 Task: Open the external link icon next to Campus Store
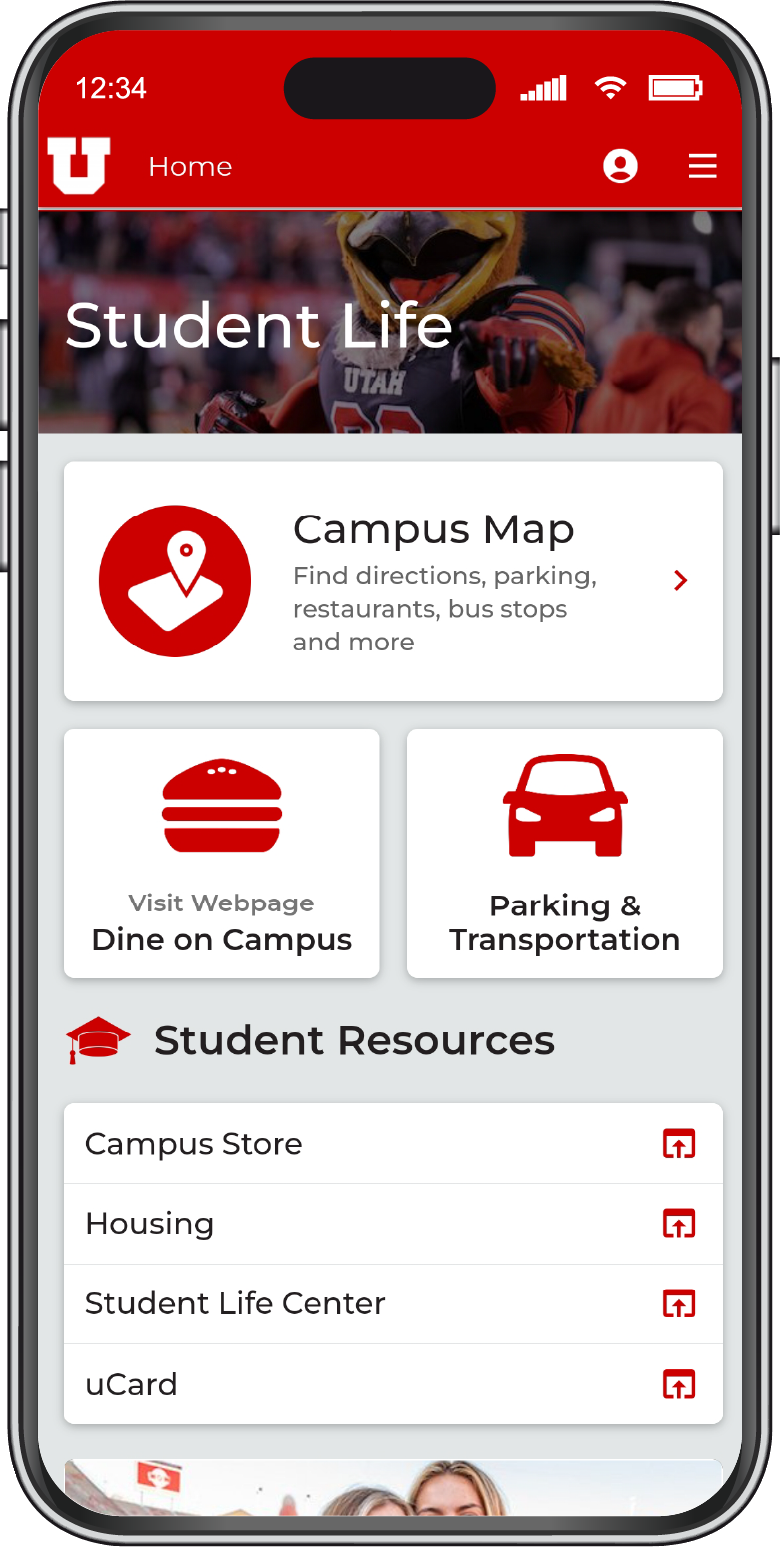point(679,1144)
